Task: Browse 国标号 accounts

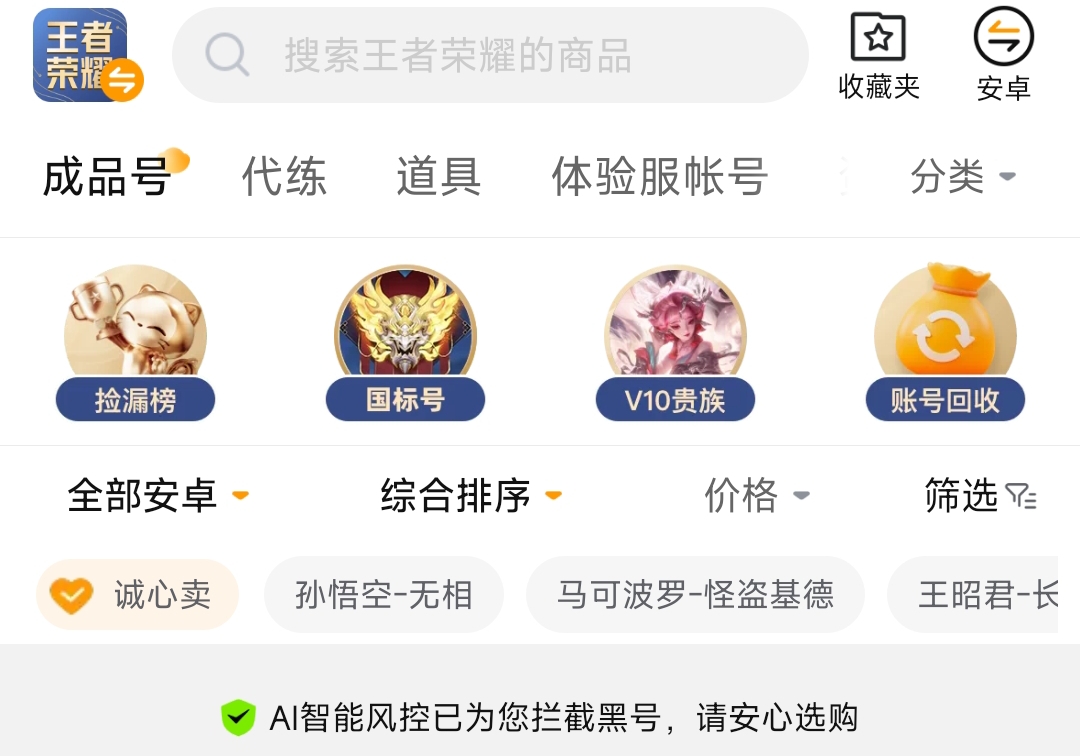Action: click(405, 342)
